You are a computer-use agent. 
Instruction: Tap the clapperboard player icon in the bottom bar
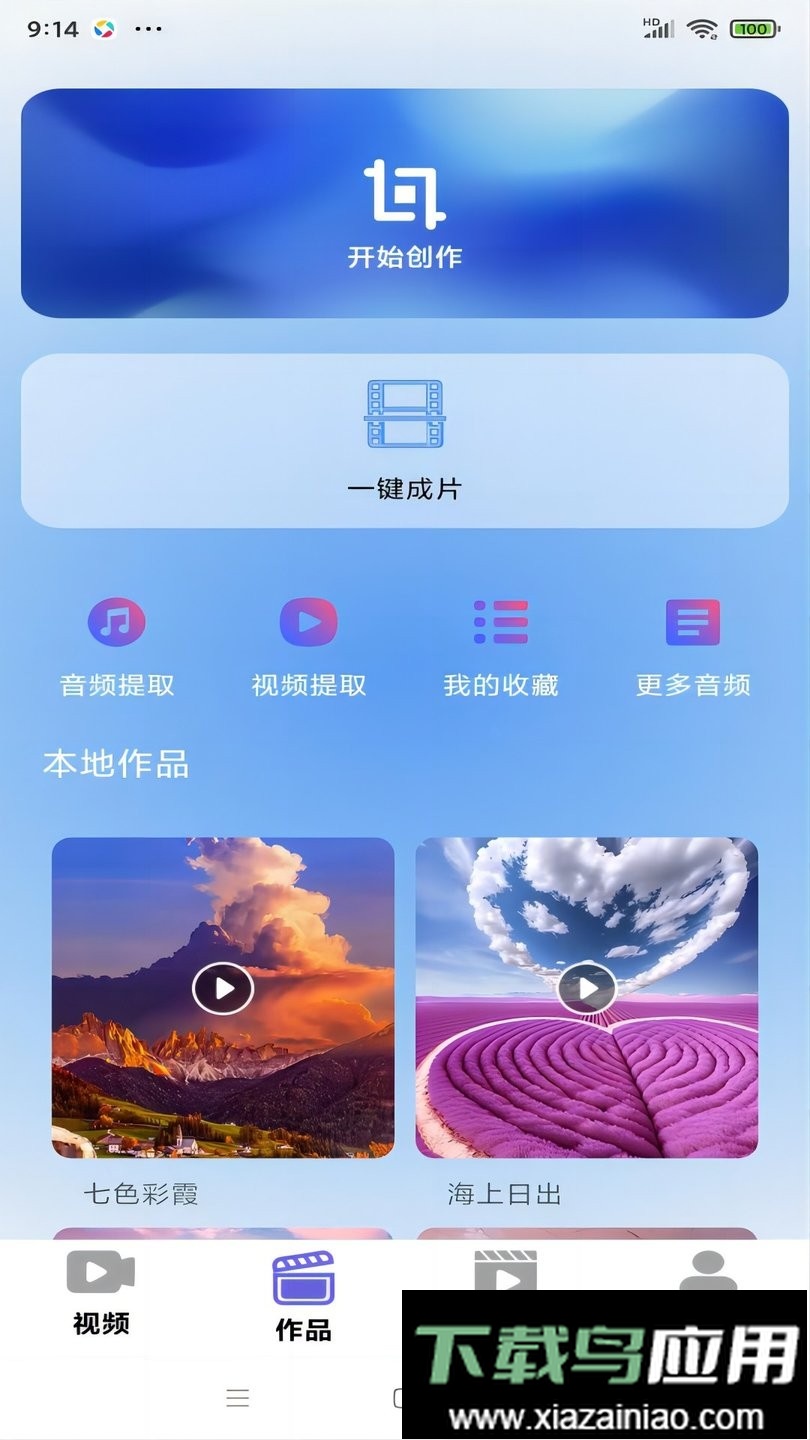pos(506,1270)
